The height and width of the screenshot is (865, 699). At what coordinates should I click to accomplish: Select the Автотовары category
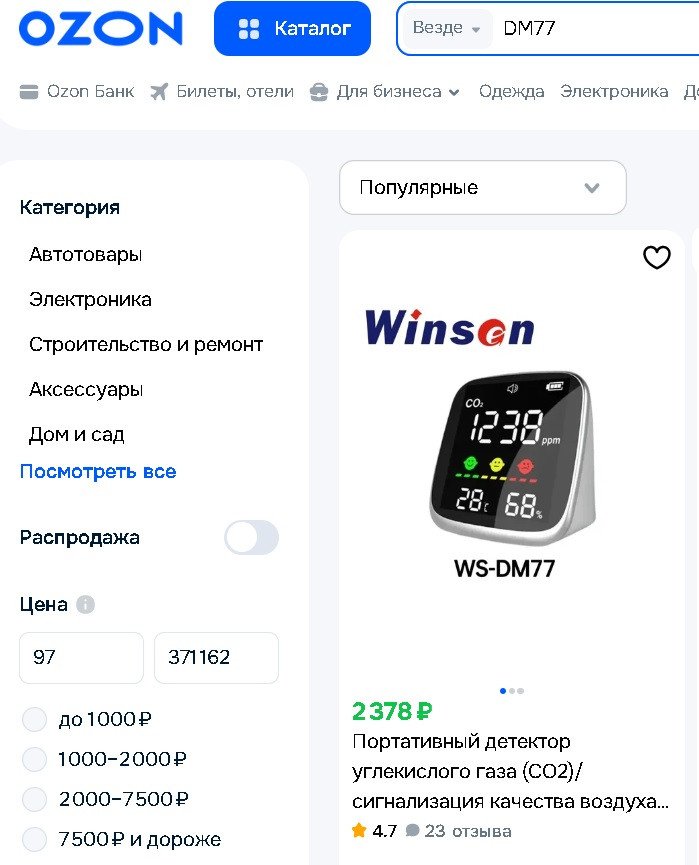click(x=86, y=255)
